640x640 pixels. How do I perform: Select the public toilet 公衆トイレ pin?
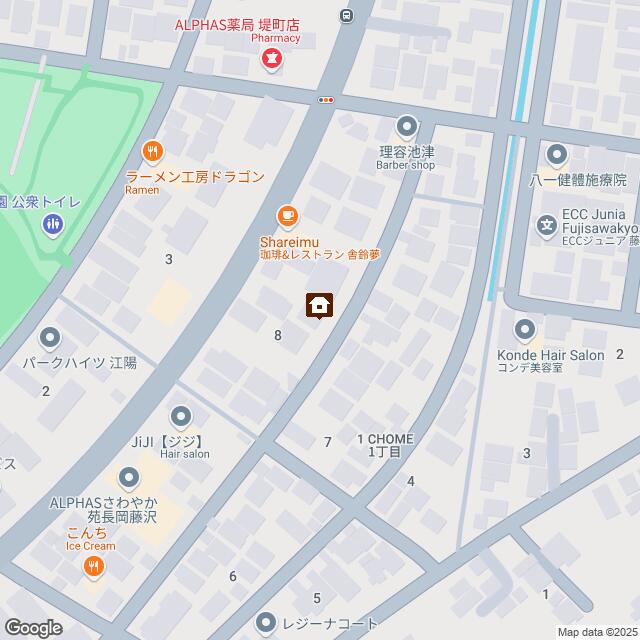tap(52, 225)
